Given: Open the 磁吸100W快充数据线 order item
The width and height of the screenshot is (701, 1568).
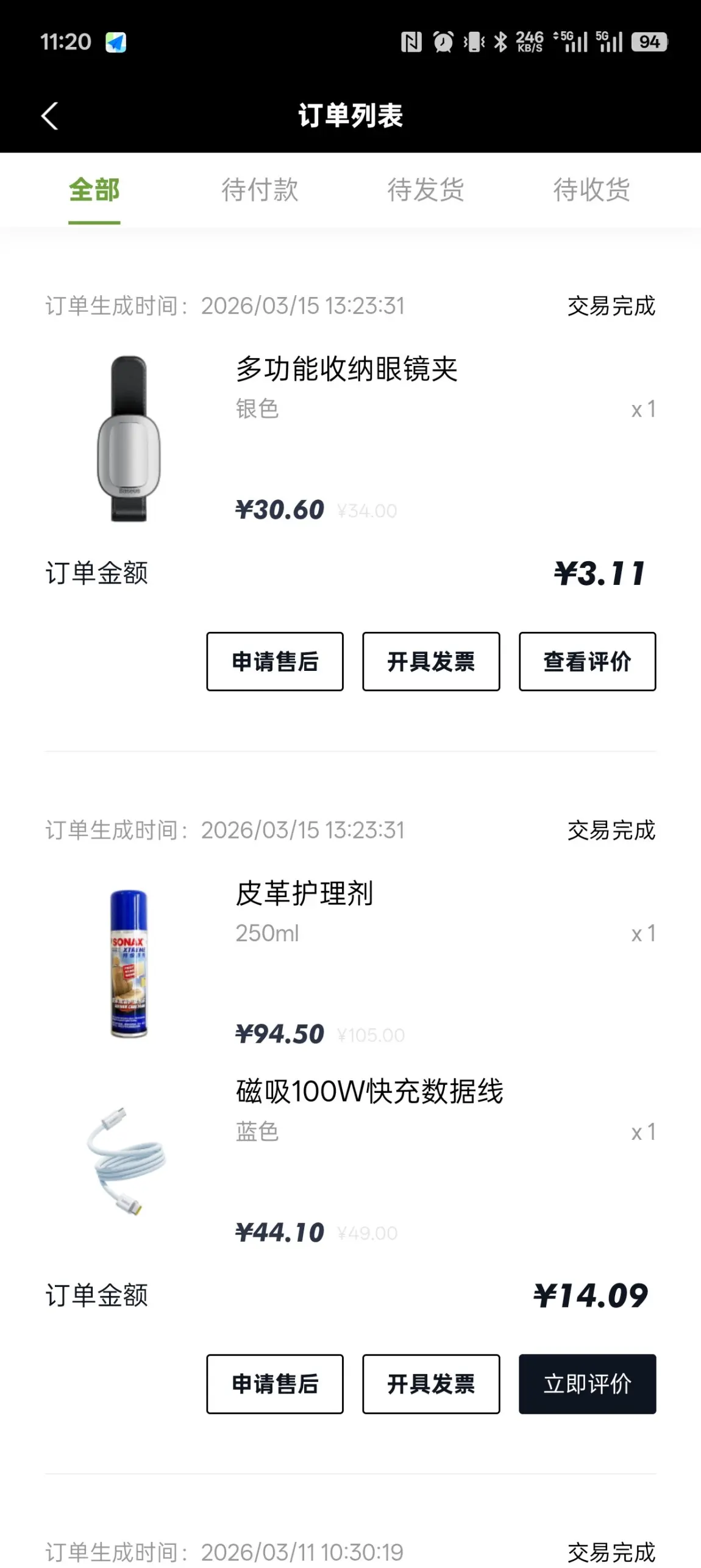Looking at the screenshot, I should [369, 1092].
